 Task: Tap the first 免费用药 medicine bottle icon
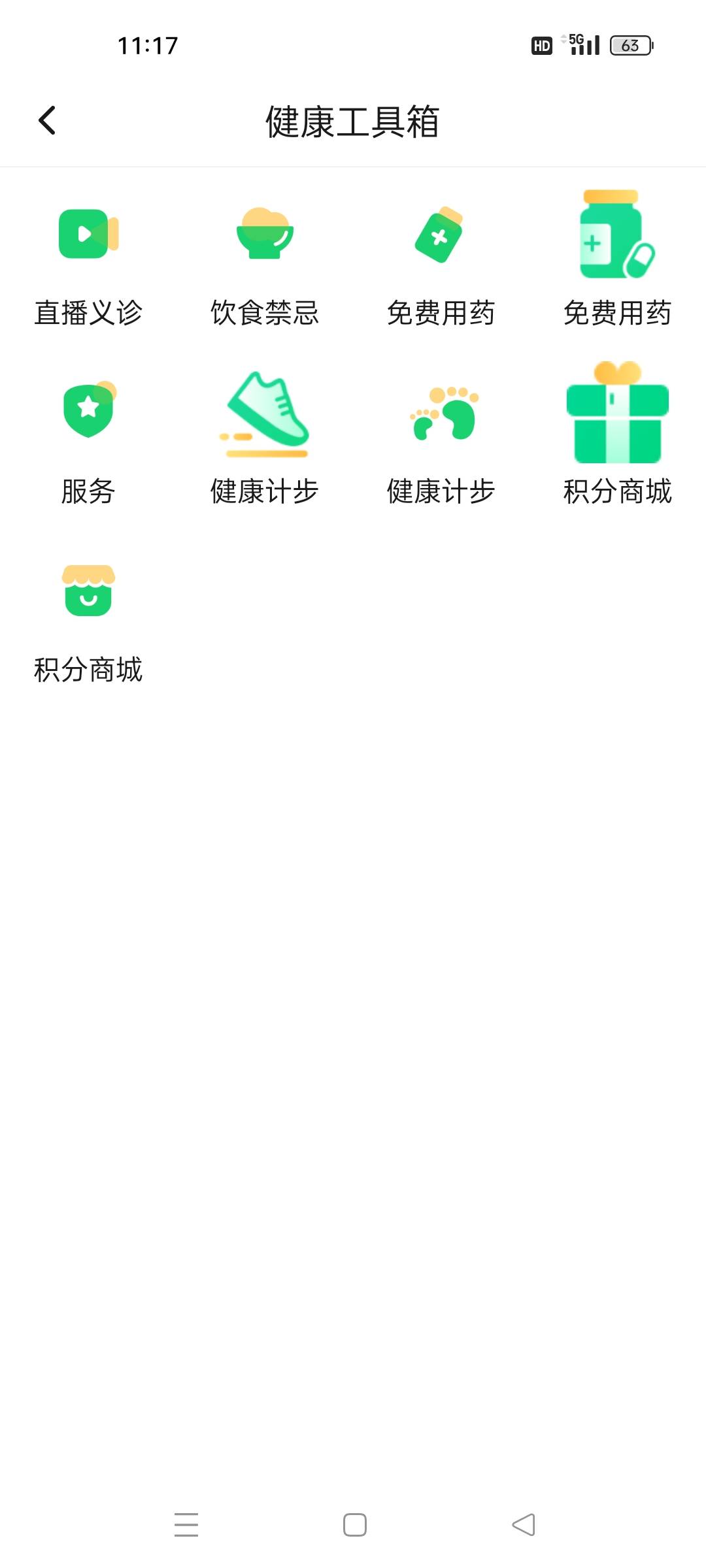(441, 237)
